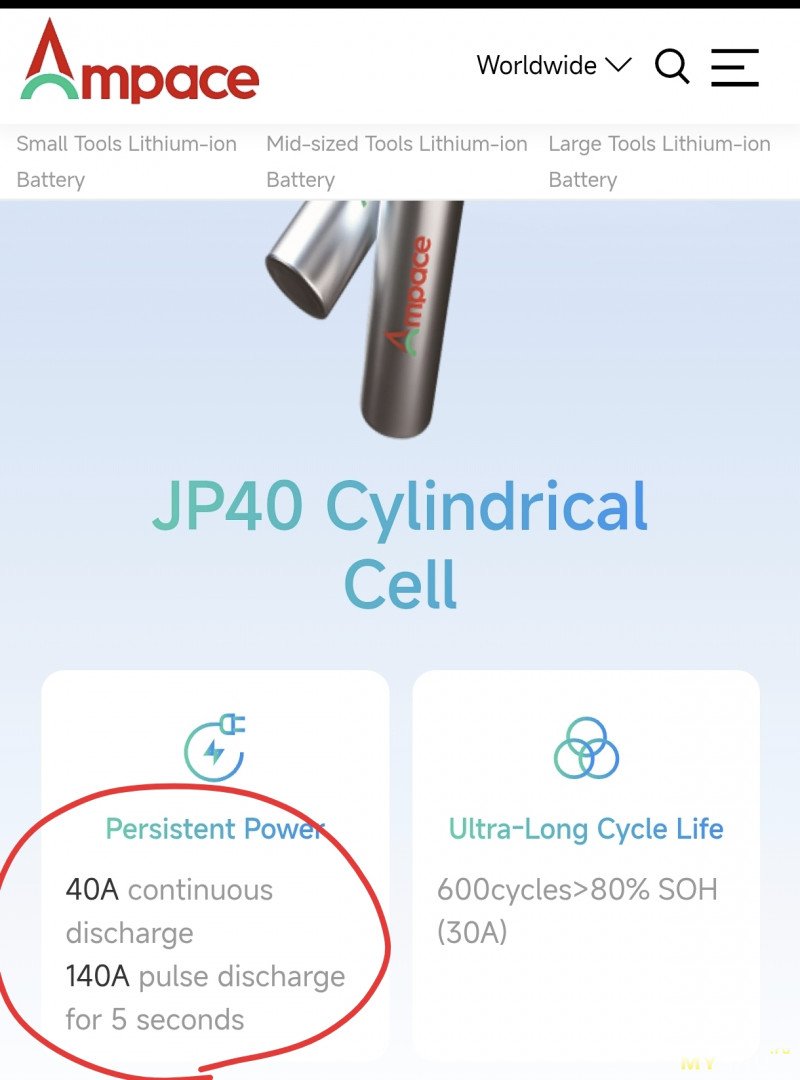Open the site search
Image resolution: width=800 pixels, height=1080 pixels.
[672, 67]
